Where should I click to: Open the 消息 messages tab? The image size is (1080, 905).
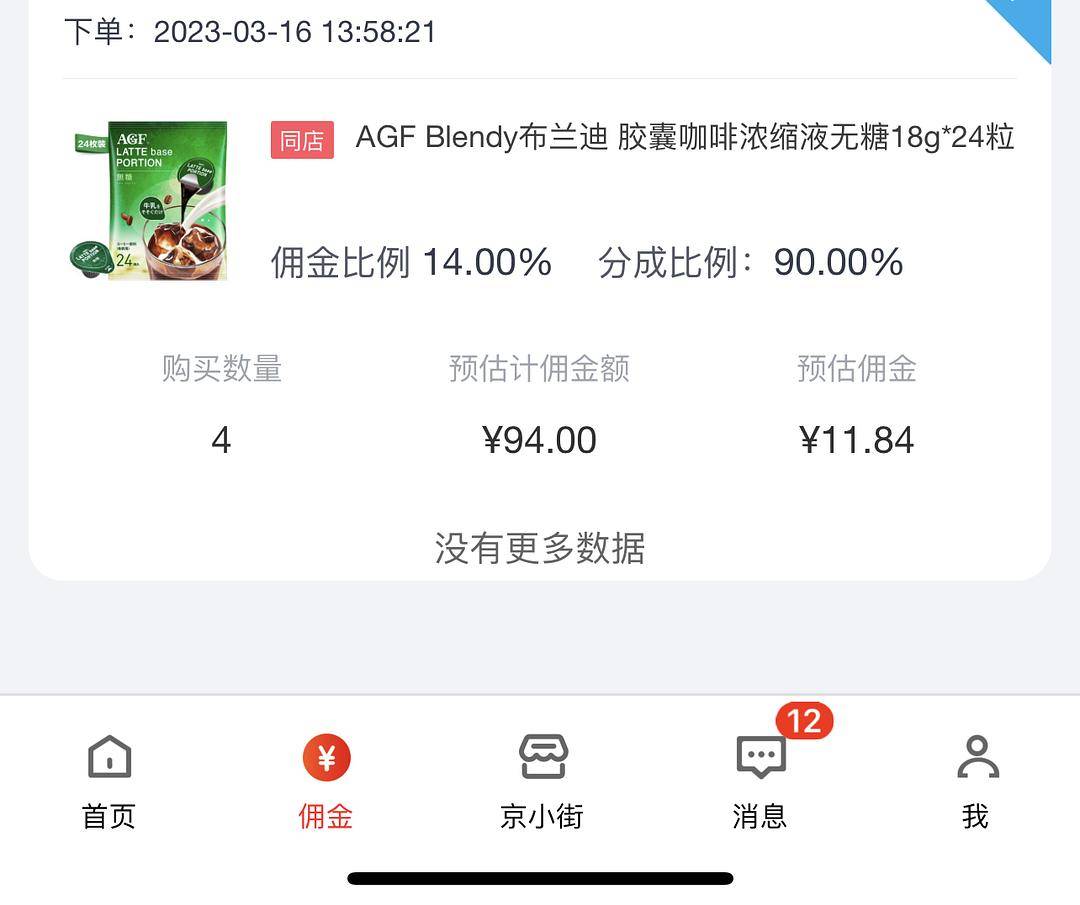click(760, 780)
